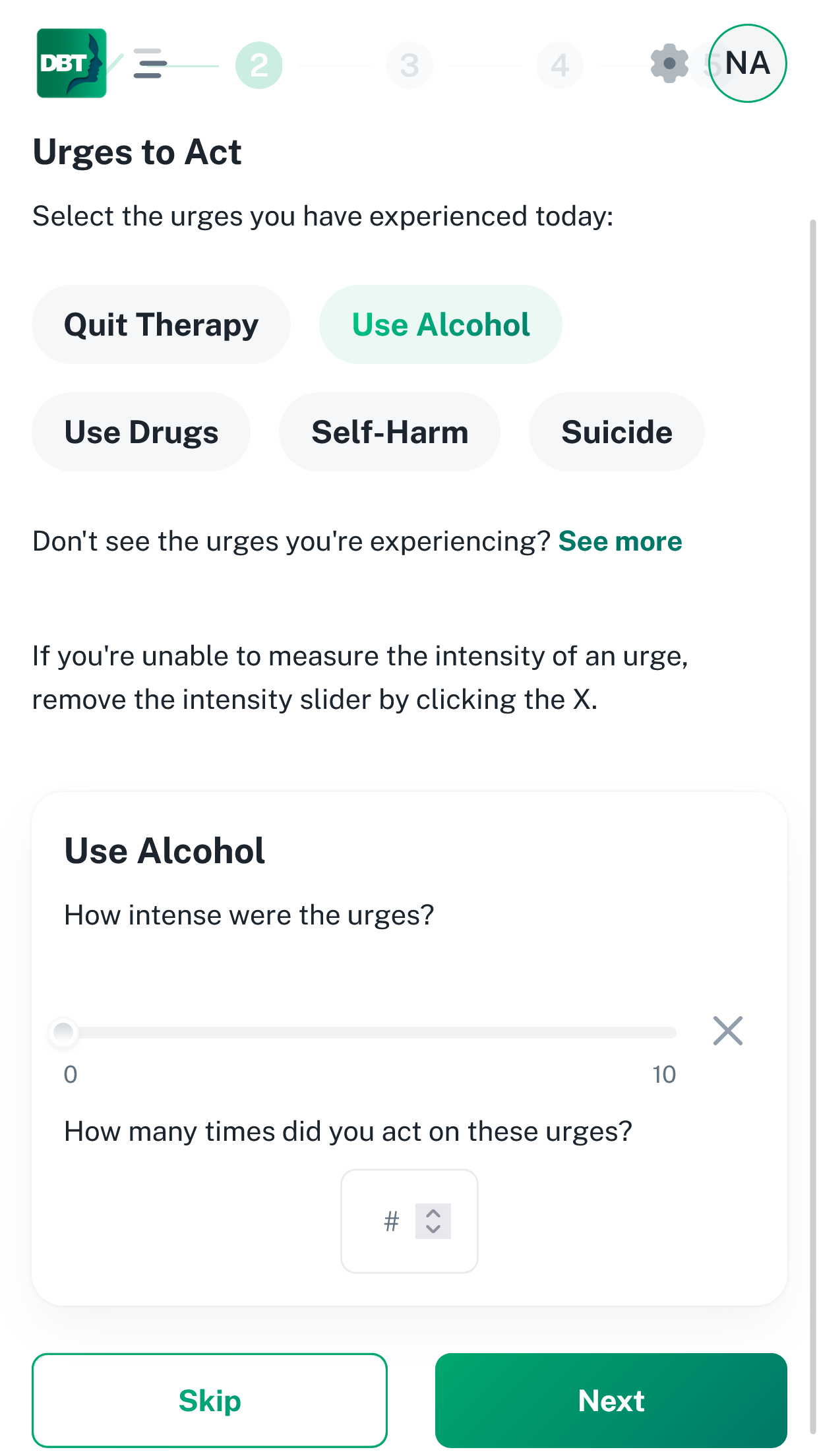Skip this step
The height and width of the screenshot is (1456, 819).
point(210,1401)
